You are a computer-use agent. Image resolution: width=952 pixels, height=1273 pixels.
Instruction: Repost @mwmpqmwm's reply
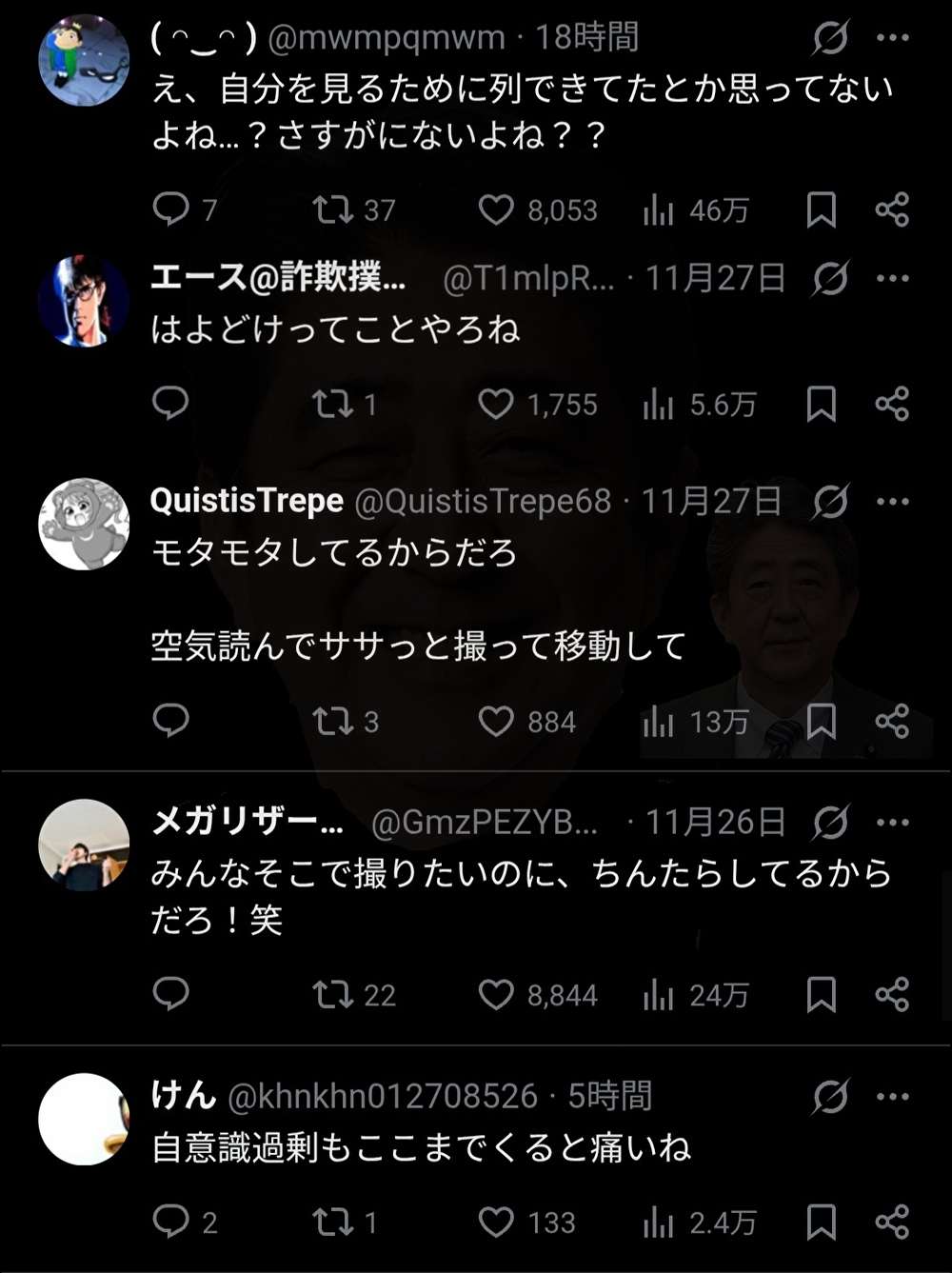click(333, 209)
